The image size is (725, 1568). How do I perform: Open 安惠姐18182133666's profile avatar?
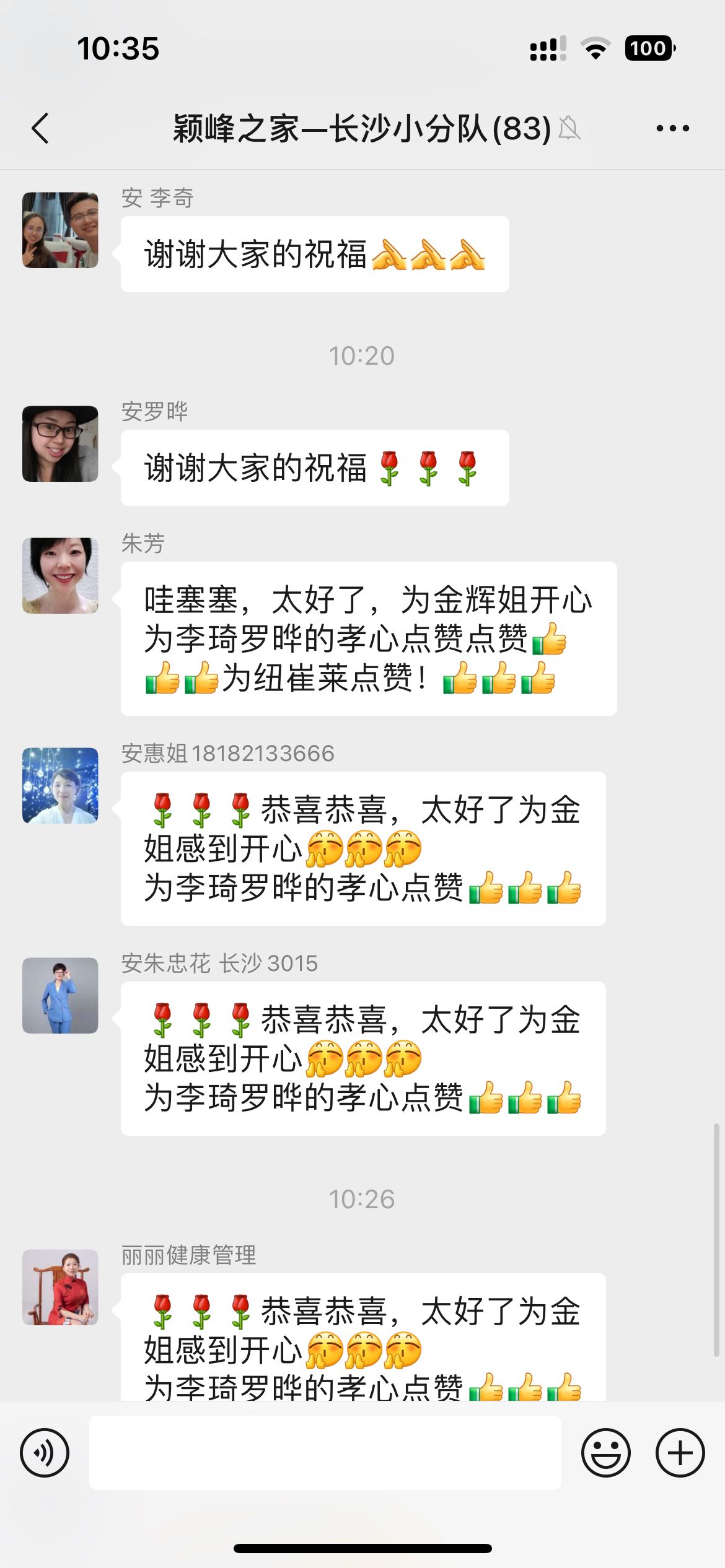coord(60,785)
